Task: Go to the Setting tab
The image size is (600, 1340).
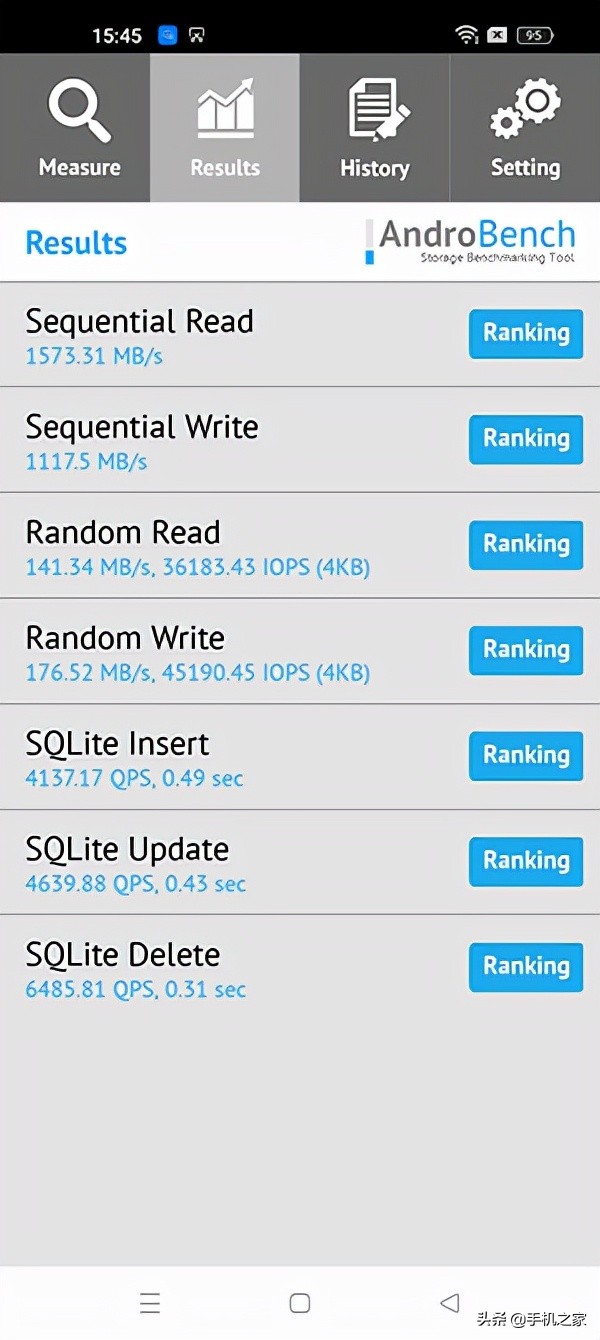Action: pyautogui.click(x=525, y=129)
